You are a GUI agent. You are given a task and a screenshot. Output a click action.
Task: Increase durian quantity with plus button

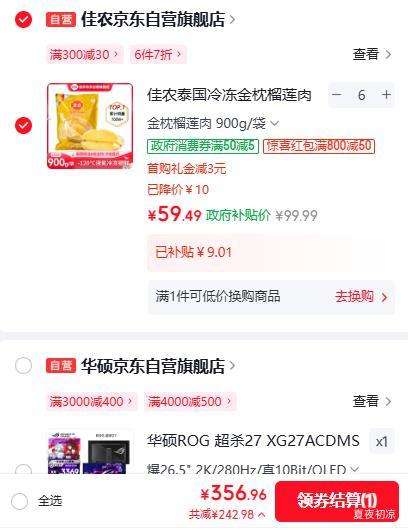click(x=386, y=95)
